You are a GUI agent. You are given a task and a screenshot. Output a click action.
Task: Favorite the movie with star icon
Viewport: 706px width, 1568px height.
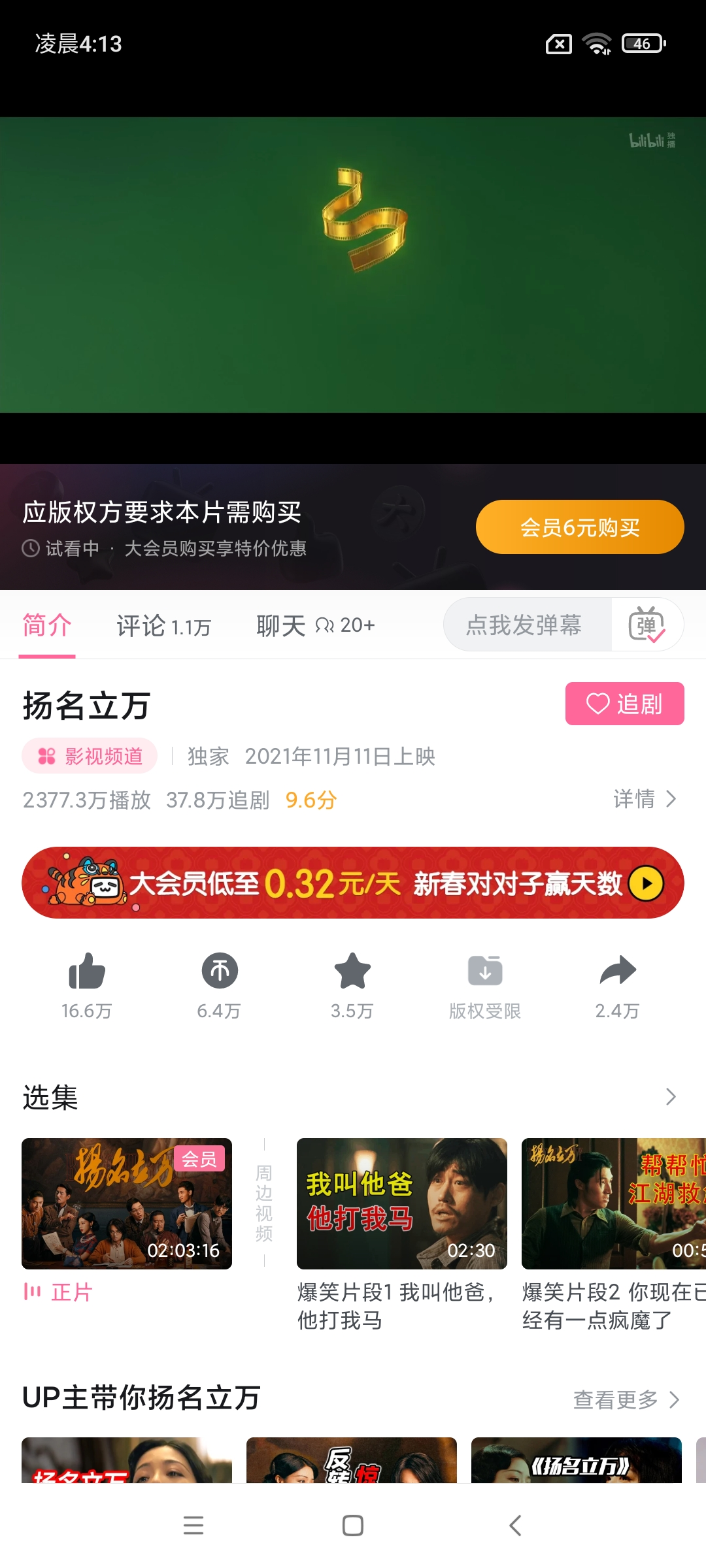(x=352, y=972)
